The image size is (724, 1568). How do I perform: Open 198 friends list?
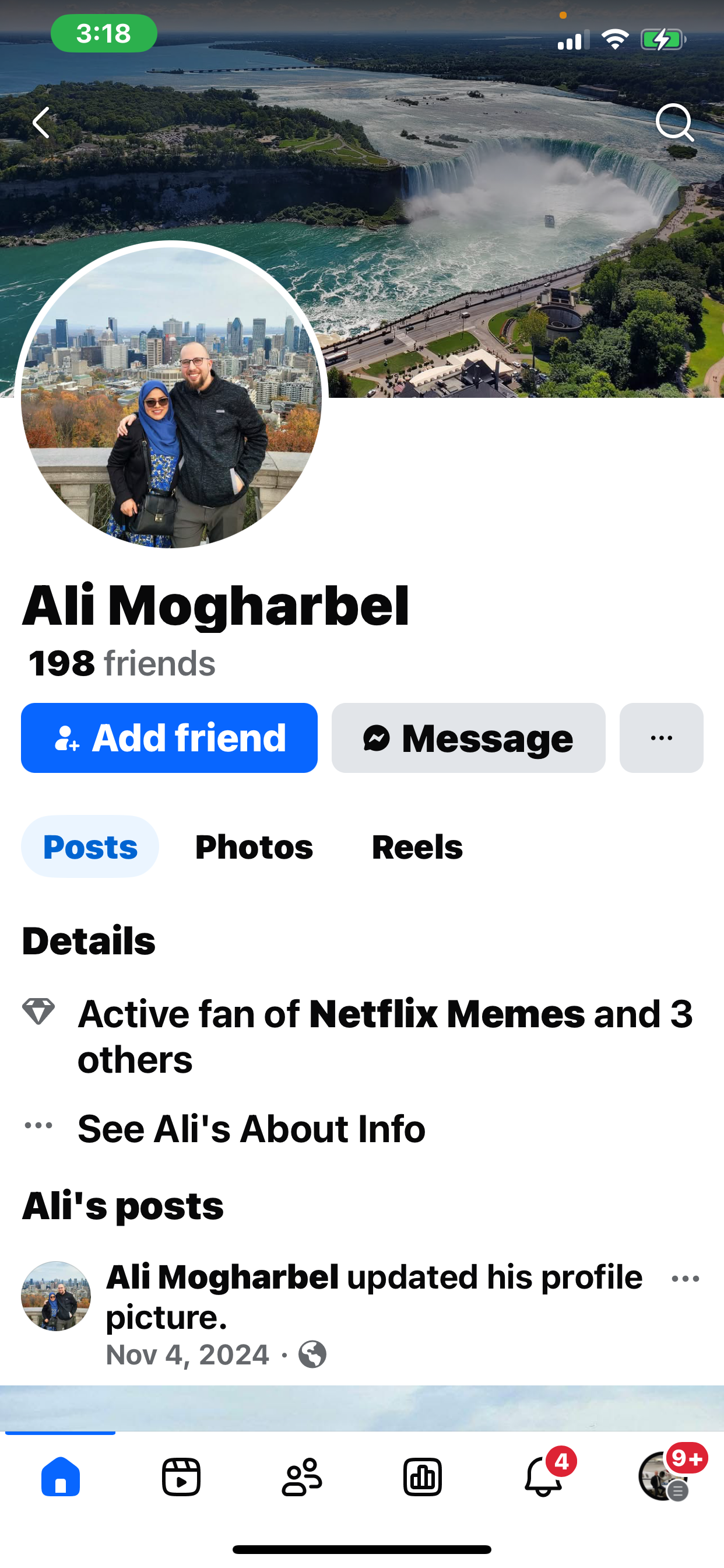tap(122, 663)
